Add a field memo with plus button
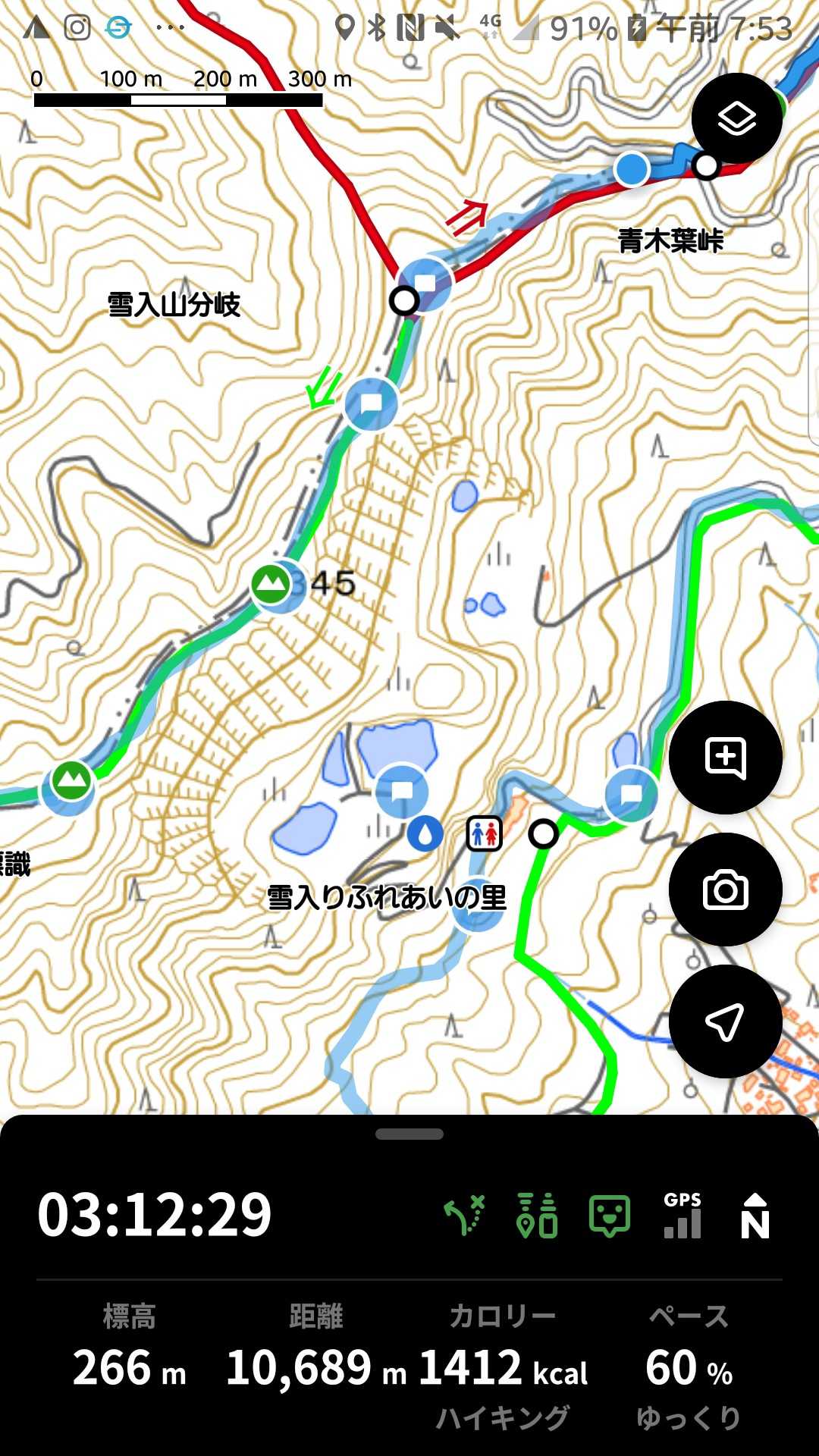819x1456 pixels. pos(726,758)
